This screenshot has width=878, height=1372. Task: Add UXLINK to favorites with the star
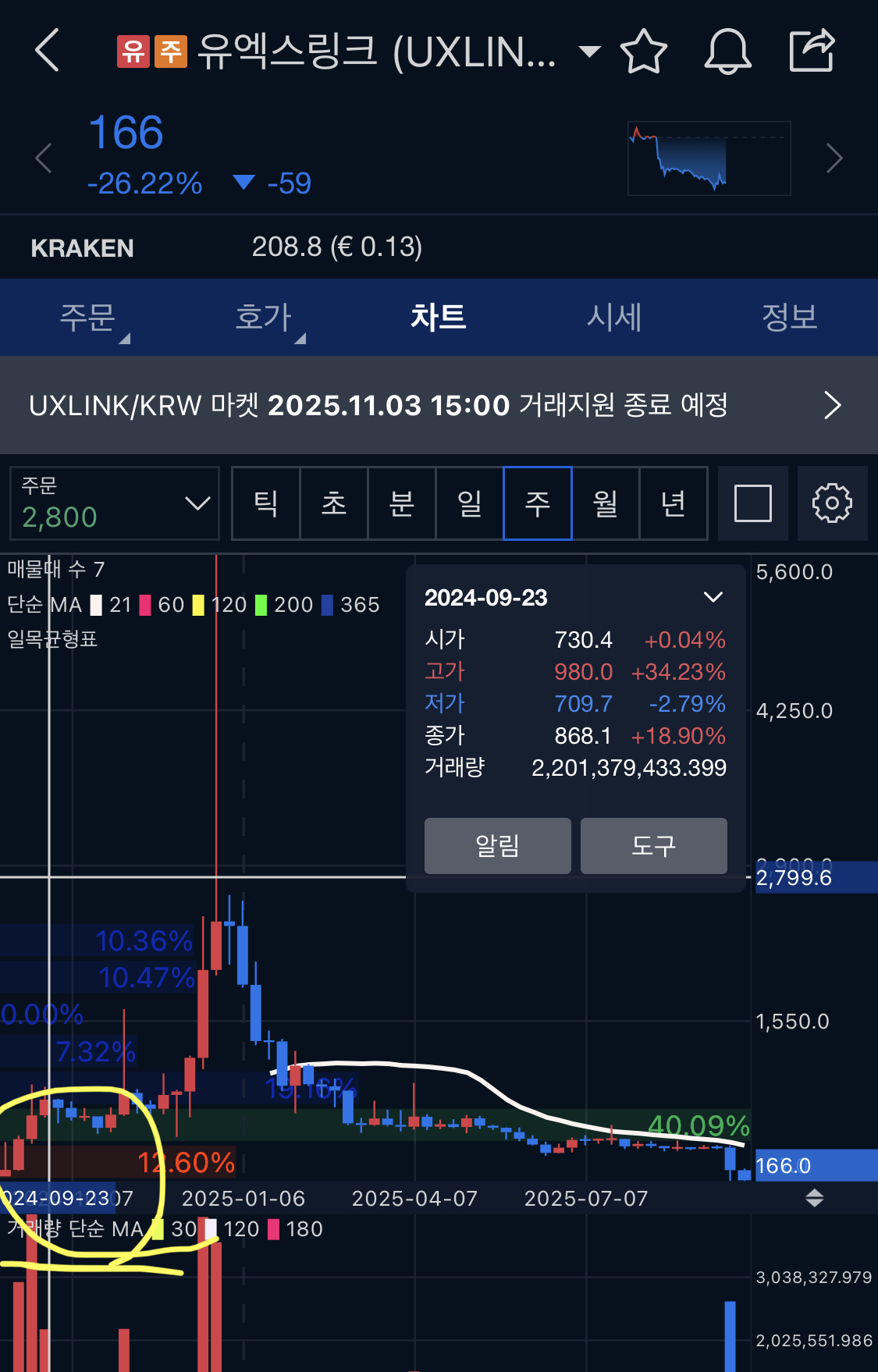[x=644, y=52]
